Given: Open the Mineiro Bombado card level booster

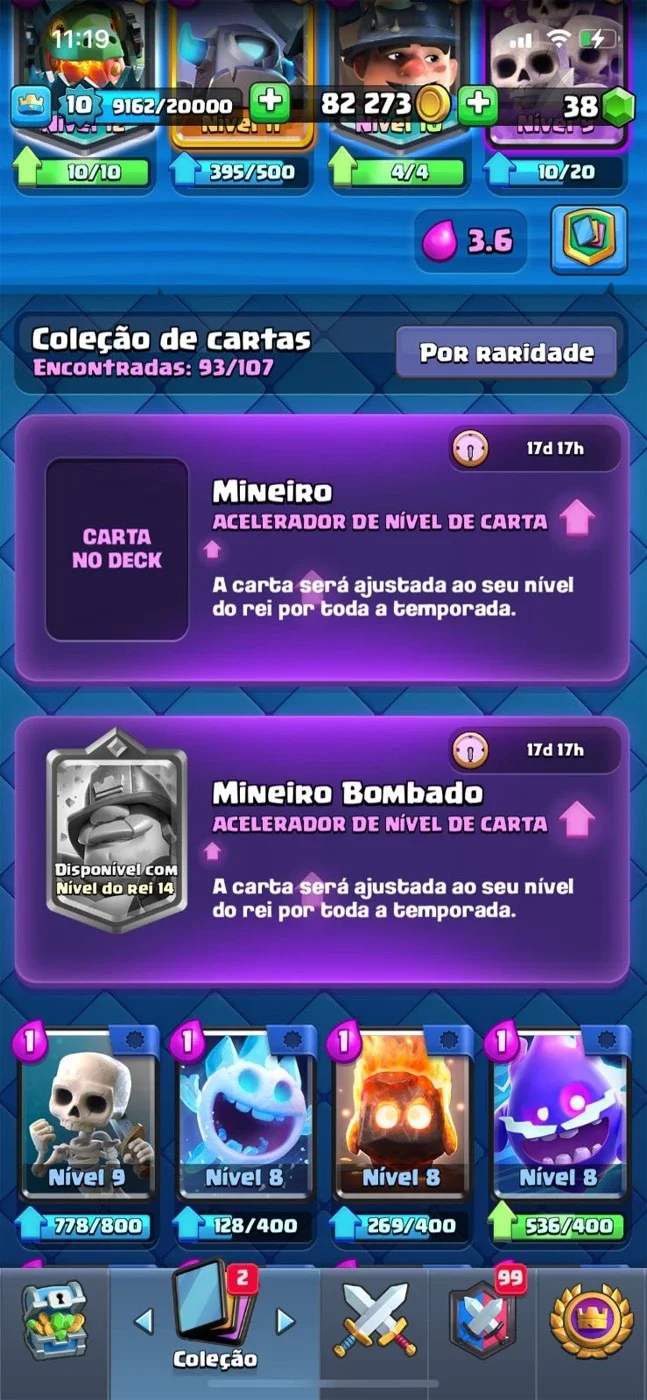Looking at the screenshot, I should click(x=322, y=851).
